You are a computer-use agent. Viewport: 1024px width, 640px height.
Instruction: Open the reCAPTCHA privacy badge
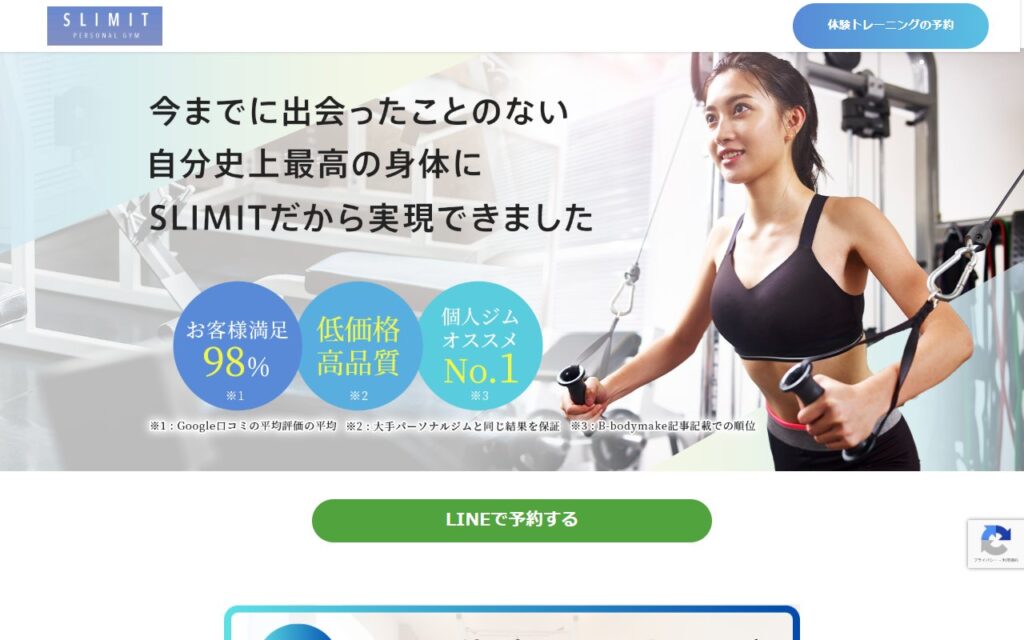(x=995, y=543)
